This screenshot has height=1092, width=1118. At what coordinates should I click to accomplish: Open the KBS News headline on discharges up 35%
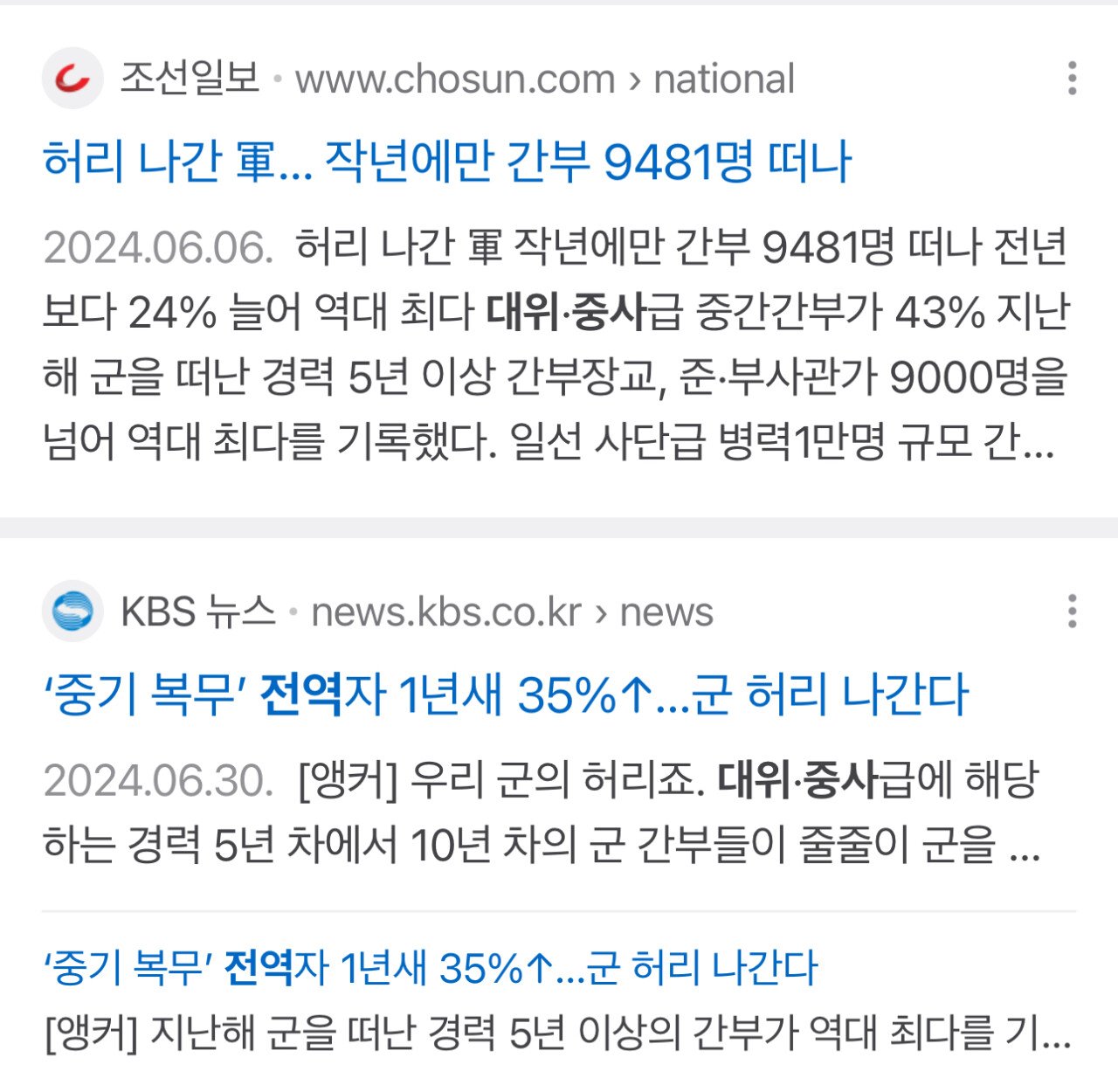tap(507, 695)
